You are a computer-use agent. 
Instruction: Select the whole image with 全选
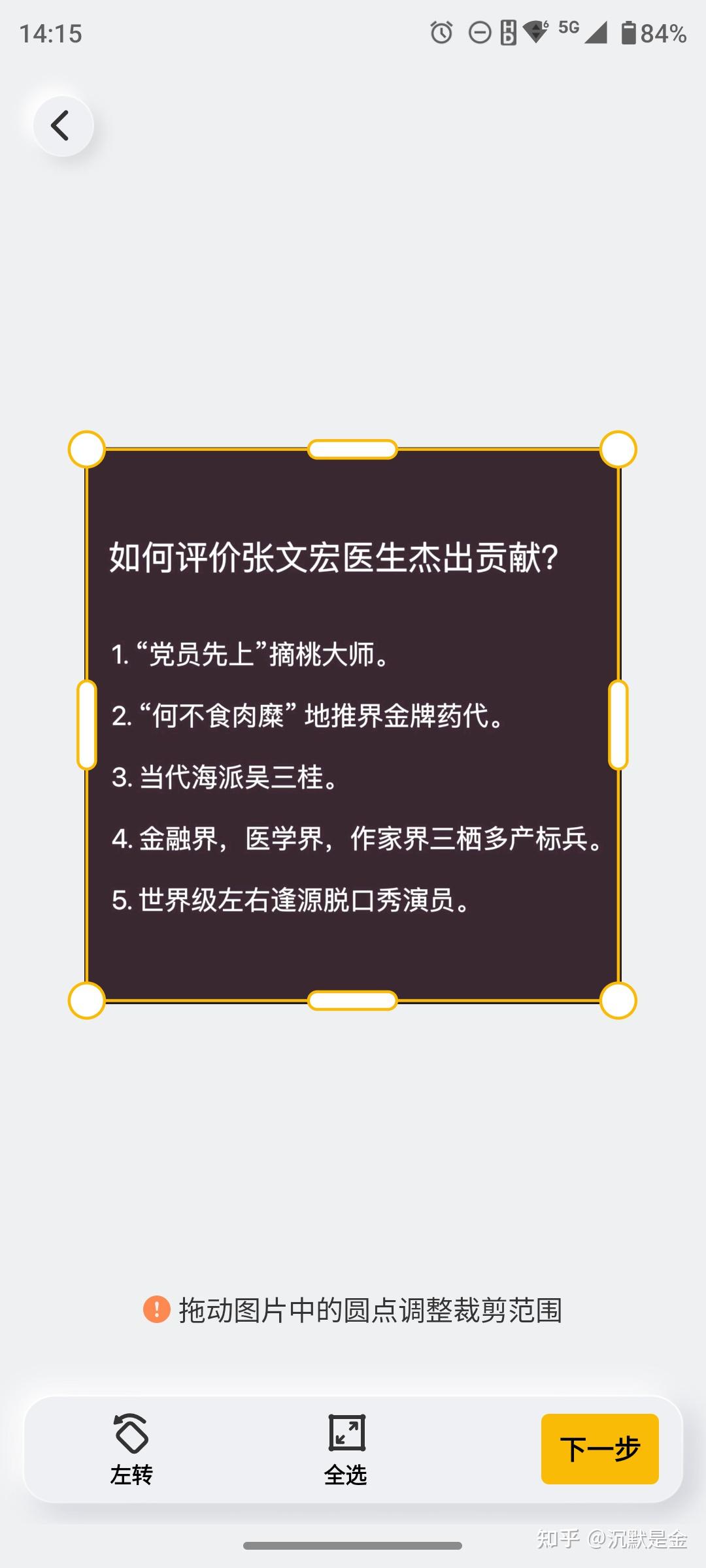[346, 1448]
